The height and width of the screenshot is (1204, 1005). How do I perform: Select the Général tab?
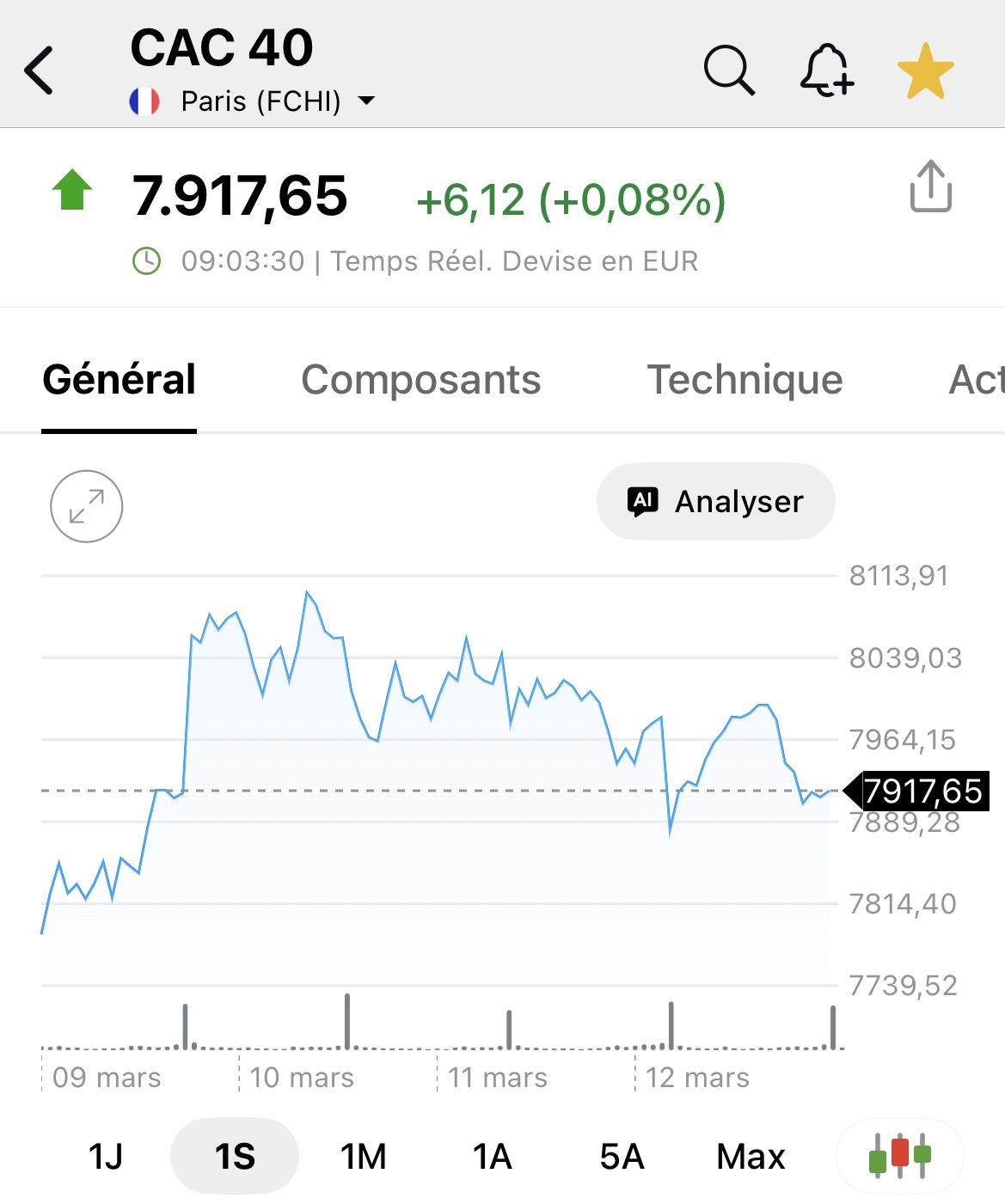pyautogui.click(x=119, y=380)
